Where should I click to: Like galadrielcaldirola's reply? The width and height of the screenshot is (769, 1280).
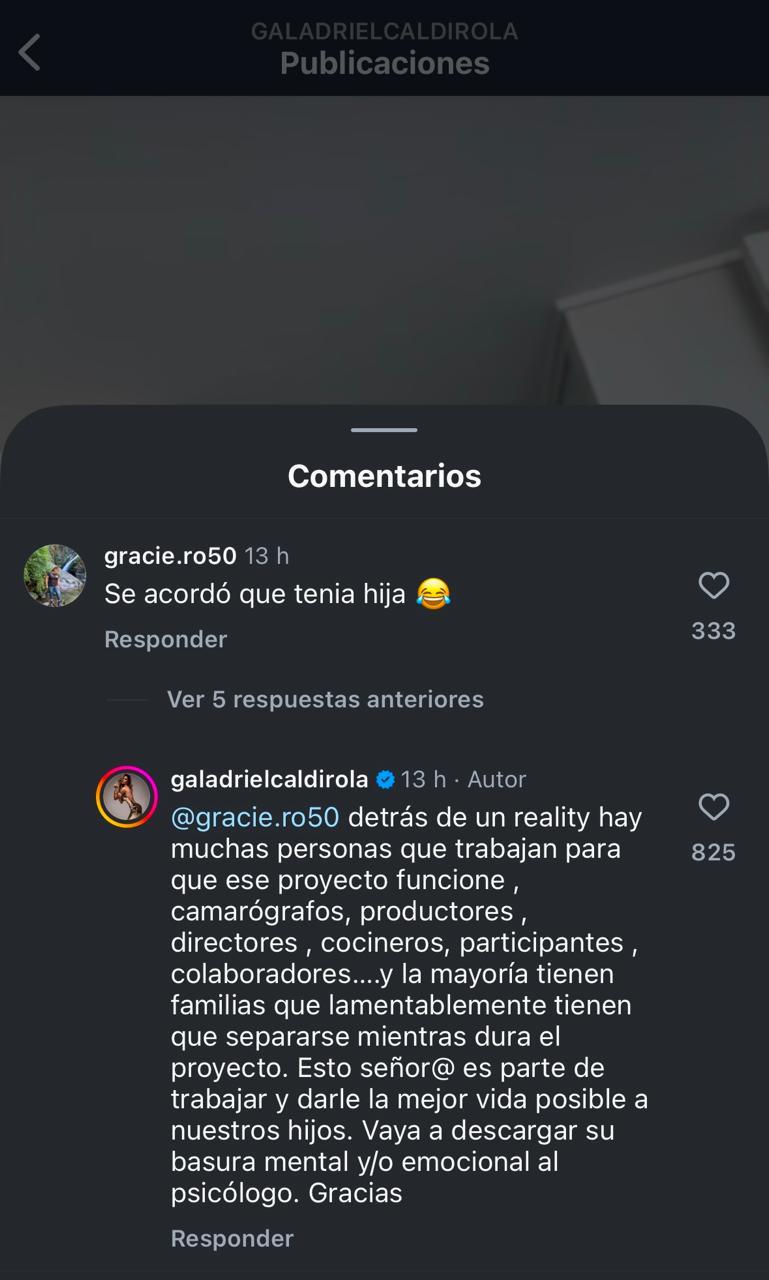click(713, 808)
